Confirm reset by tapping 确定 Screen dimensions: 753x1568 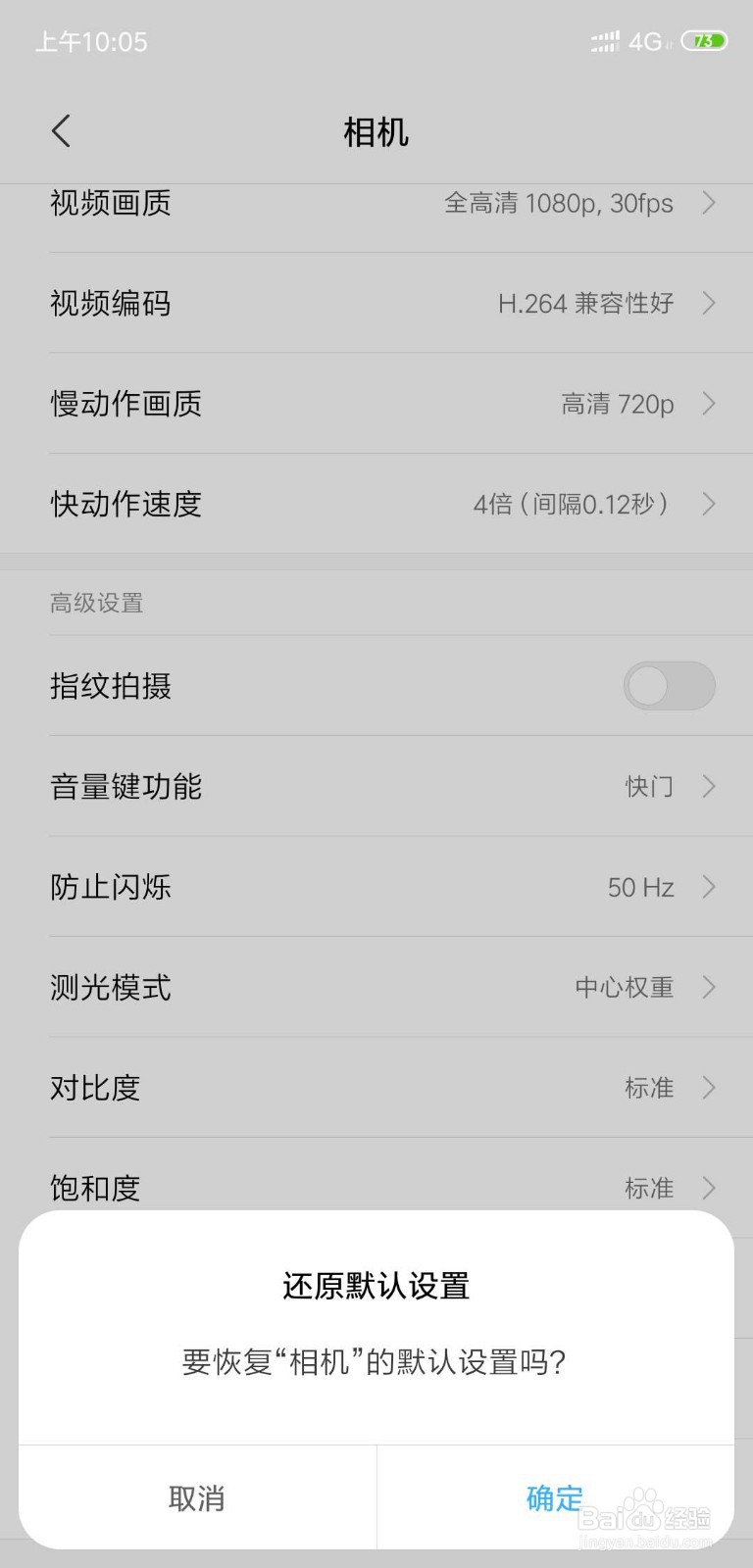pos(554,1497)
